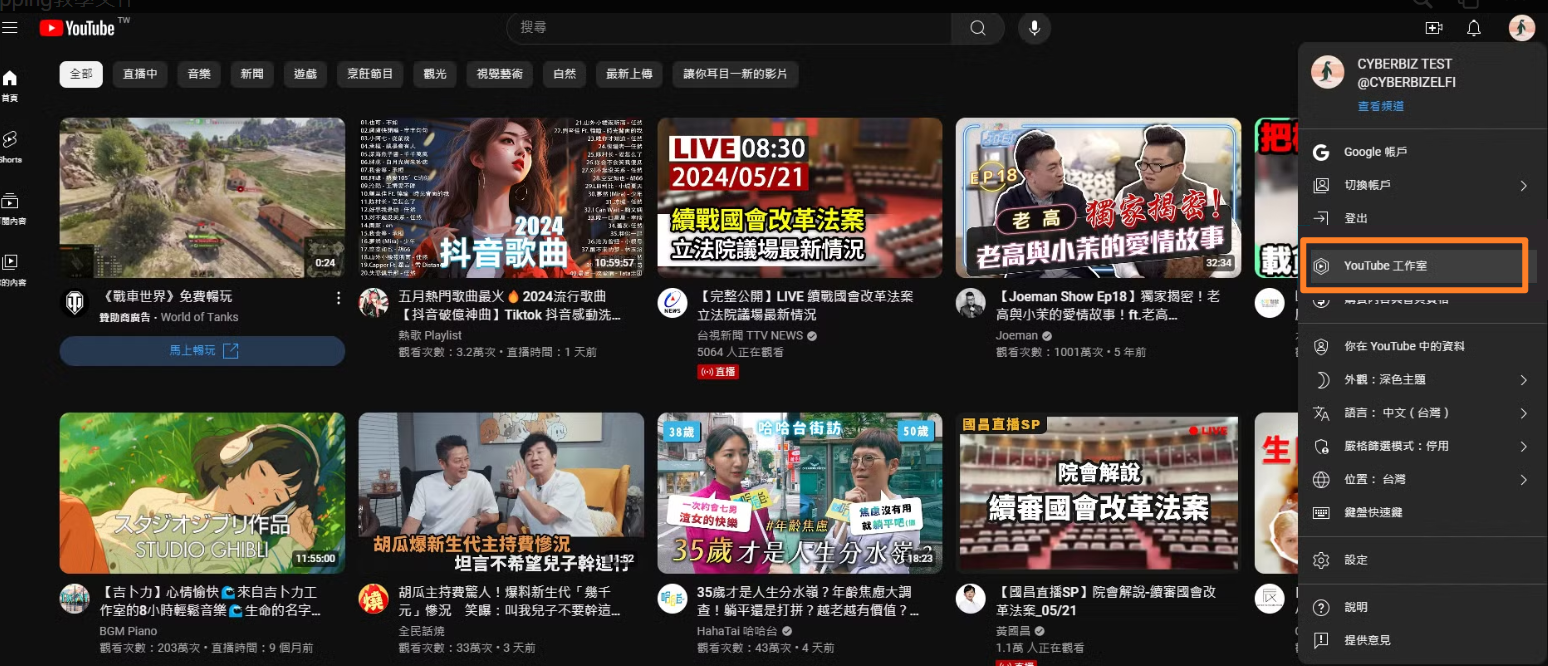Open the notifications bell
Screen dimensions: 1548x666
[1473, 28]
